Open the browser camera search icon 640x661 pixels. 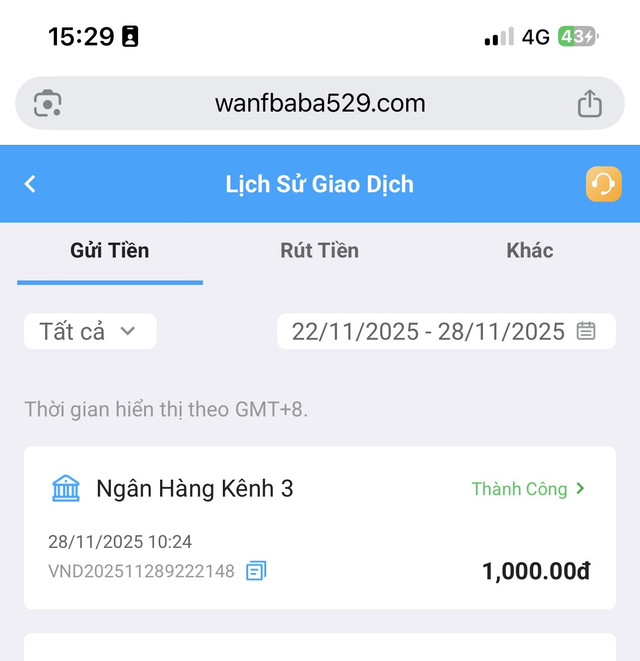tap(48, 103)
